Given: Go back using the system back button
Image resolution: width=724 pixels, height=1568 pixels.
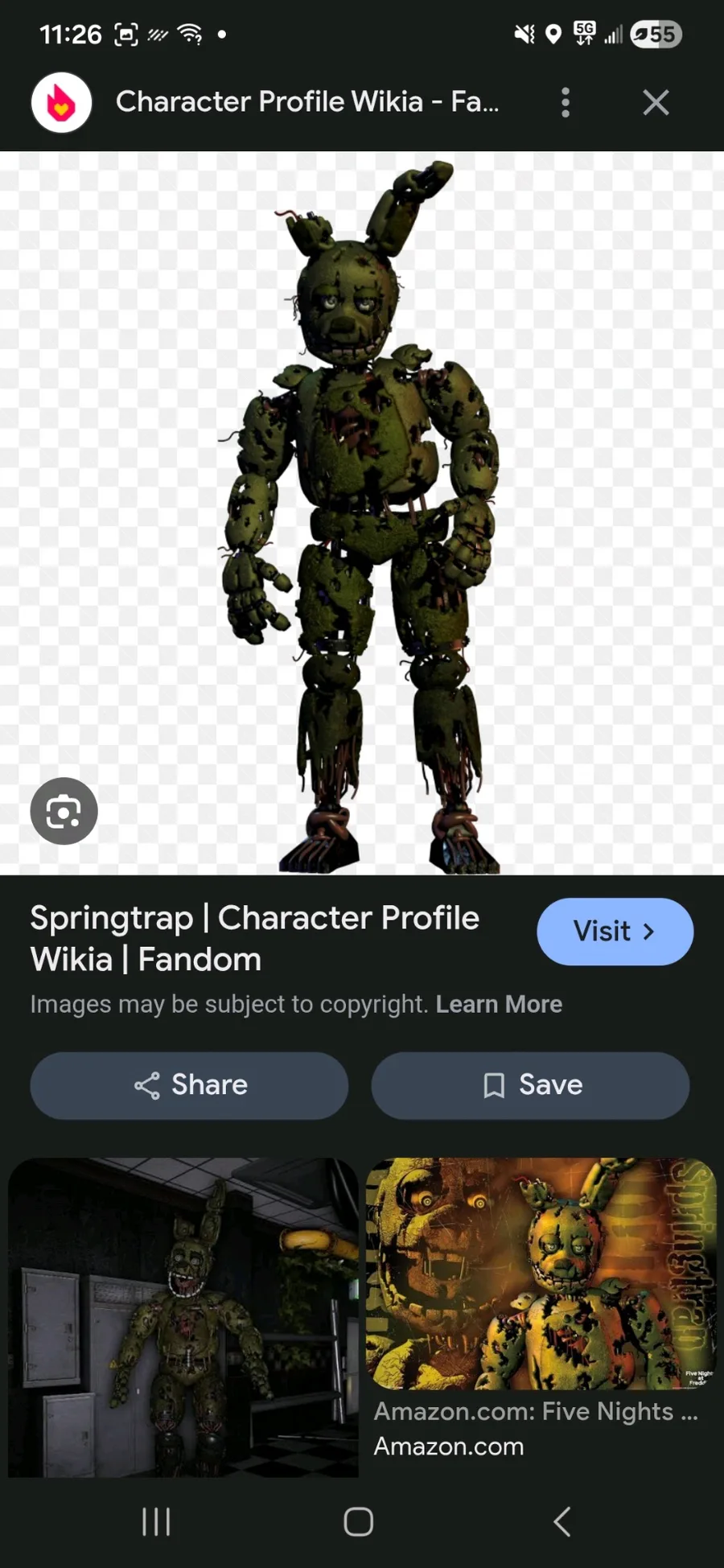Looking at the screenshot, I should coord(562,1521).
